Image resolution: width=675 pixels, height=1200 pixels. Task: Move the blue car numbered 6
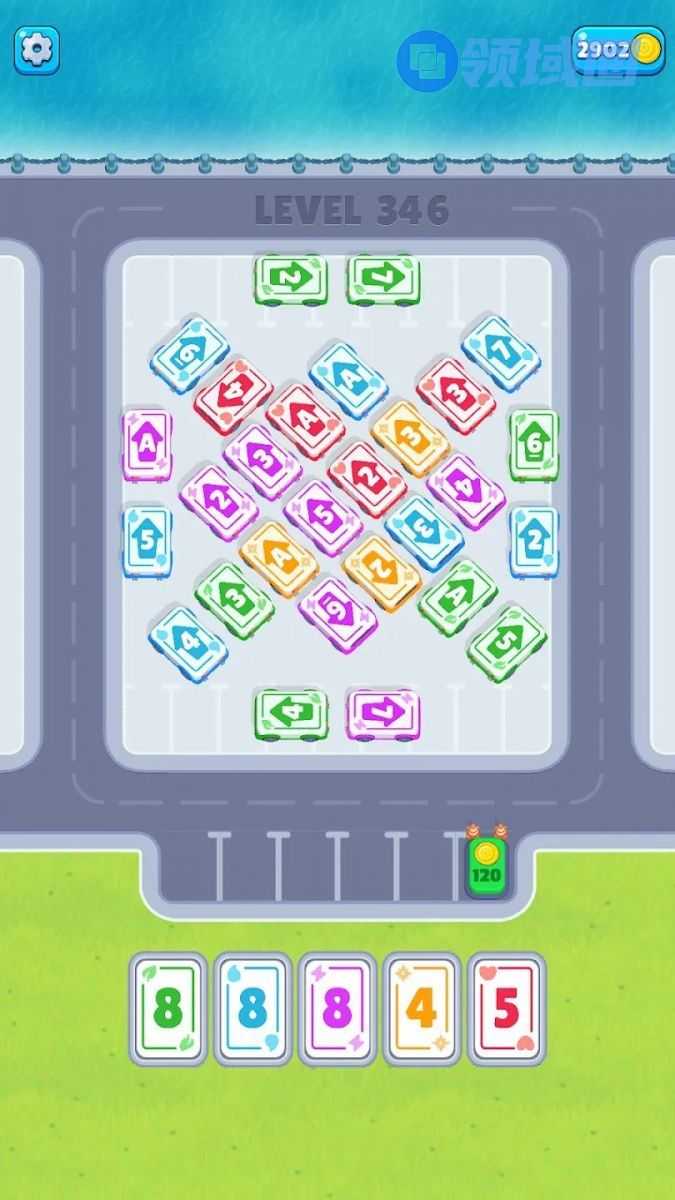click(190, 355)
